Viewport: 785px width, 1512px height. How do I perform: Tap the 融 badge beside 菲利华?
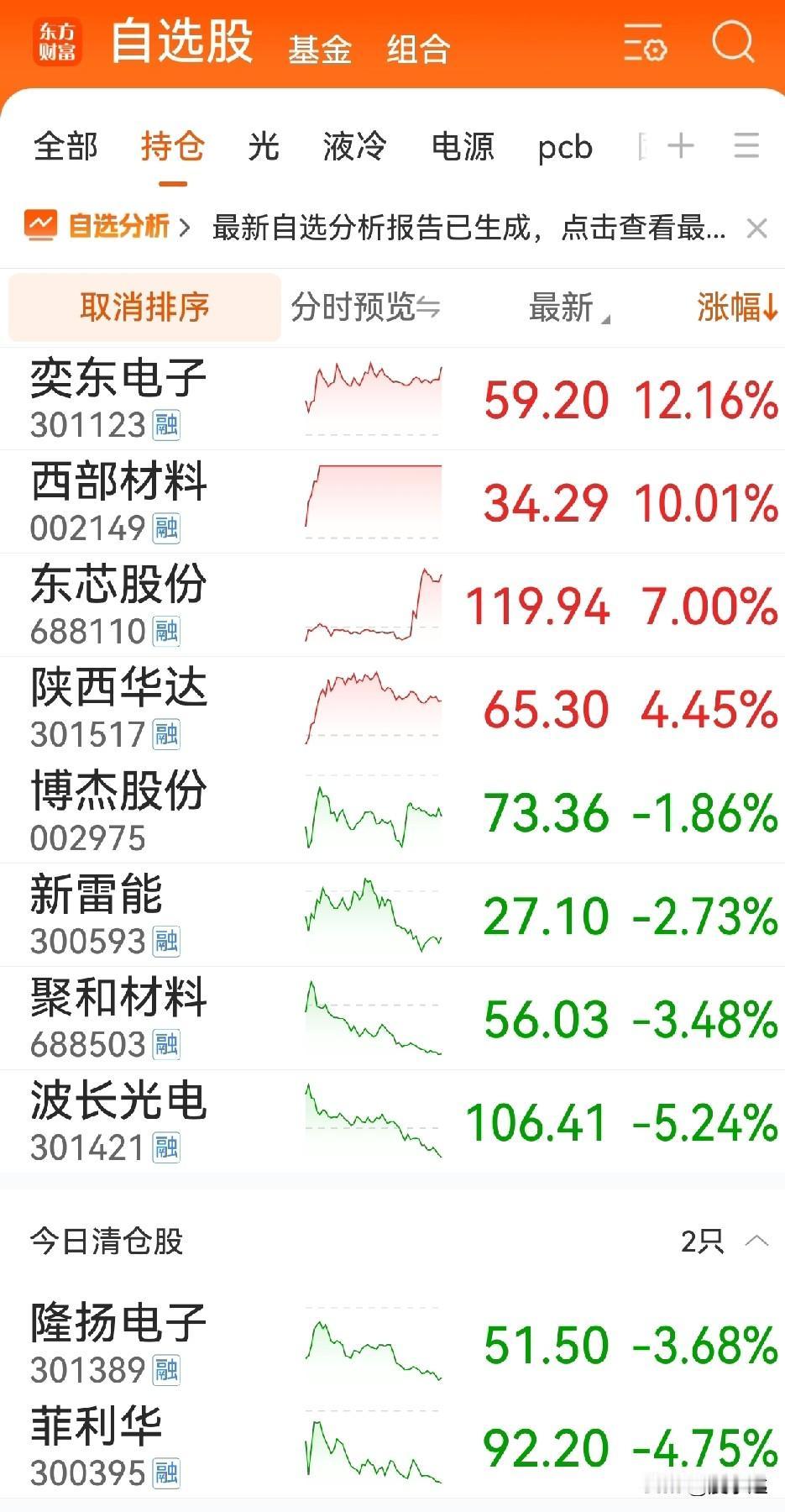pyautogui.click(x=166, y=1473)
